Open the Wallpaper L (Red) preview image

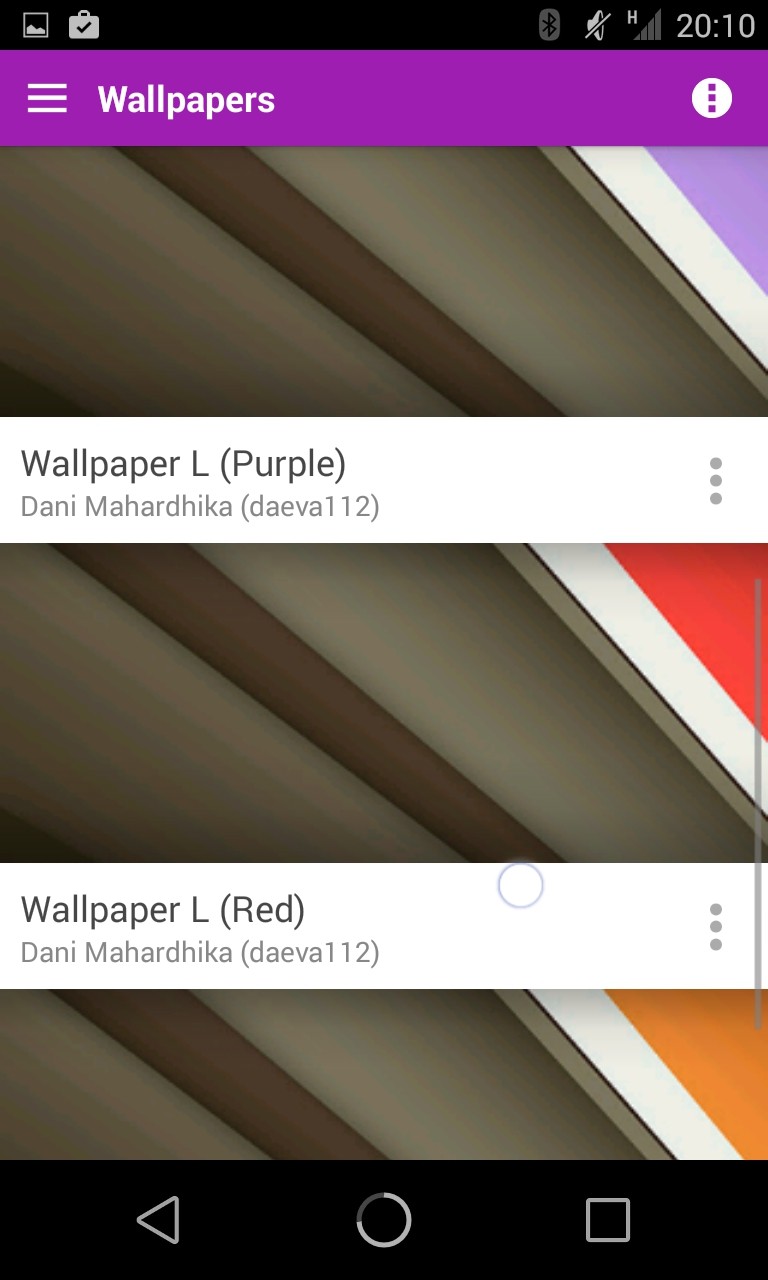384,703
